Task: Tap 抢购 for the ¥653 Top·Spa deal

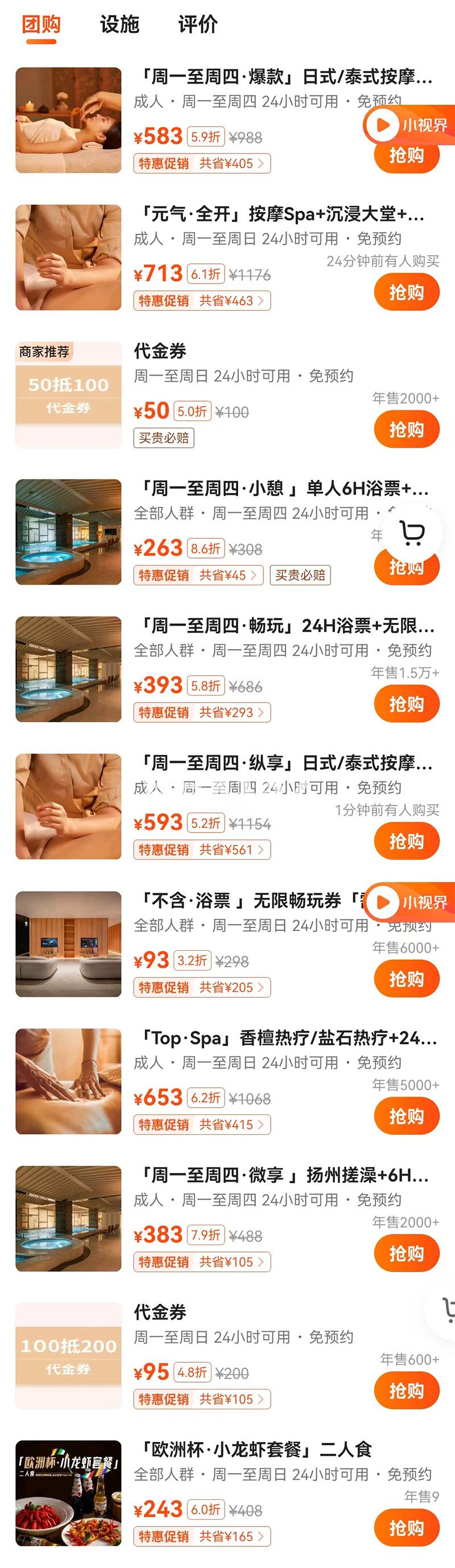Action: click(x=406, y=1116)
